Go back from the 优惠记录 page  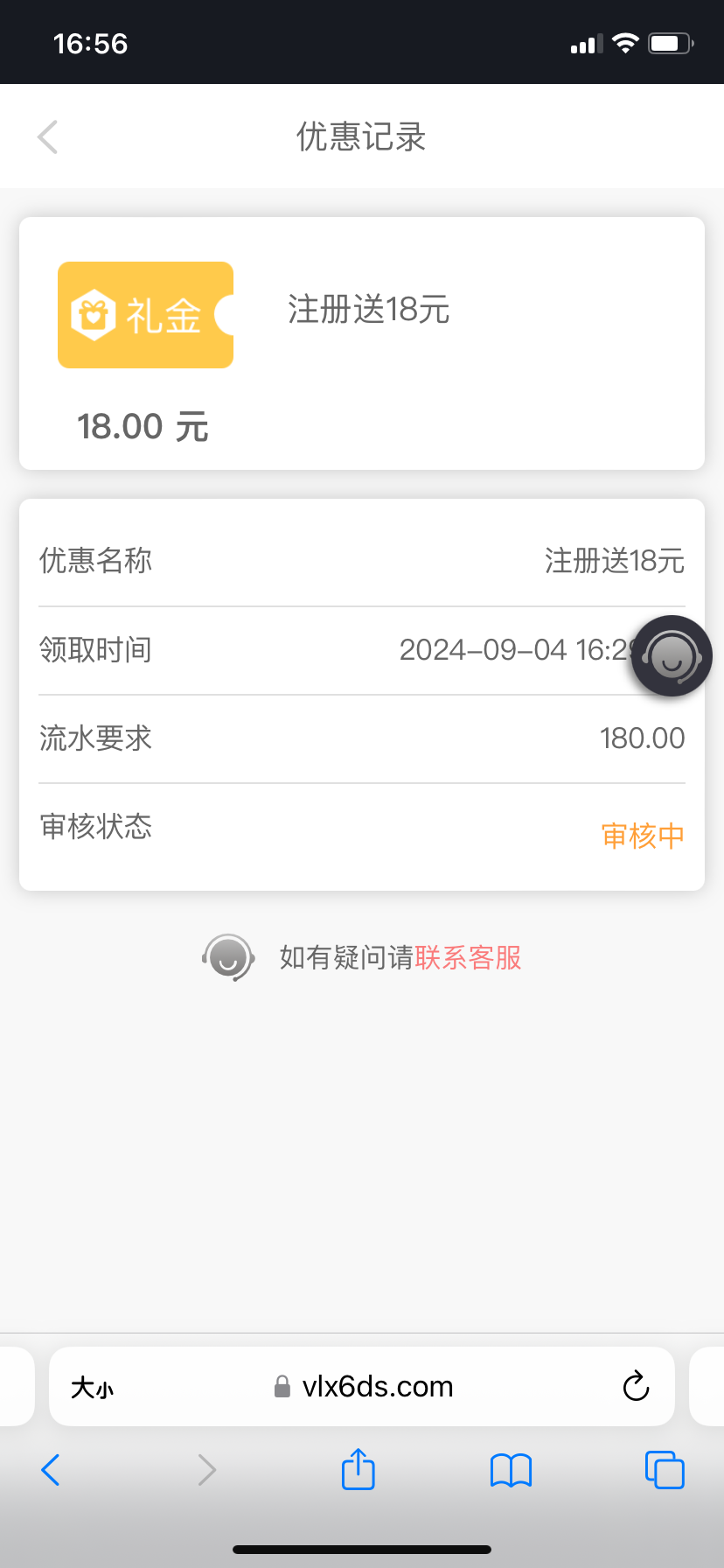48,137
